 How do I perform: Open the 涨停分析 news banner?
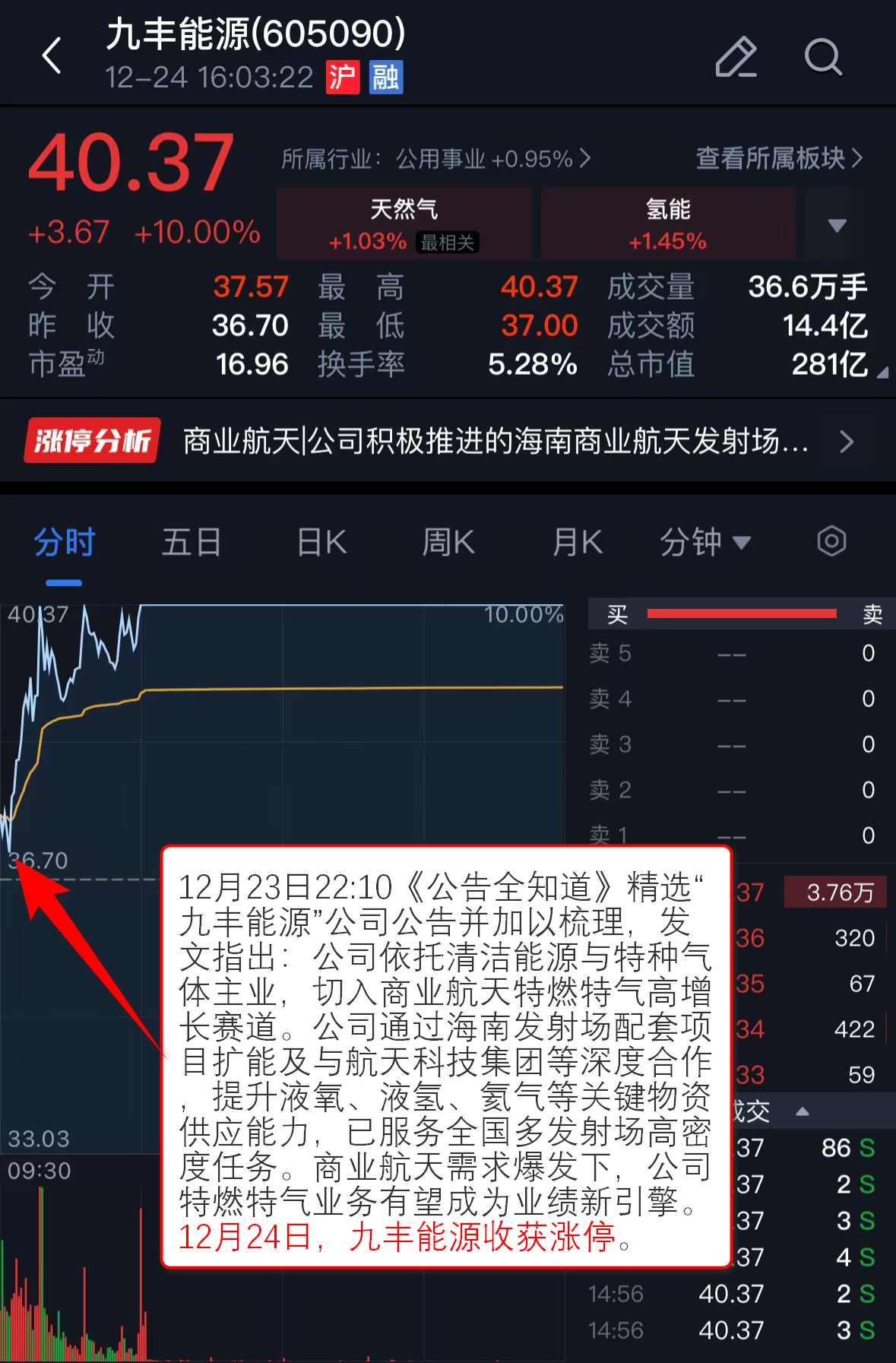point(441,441)
